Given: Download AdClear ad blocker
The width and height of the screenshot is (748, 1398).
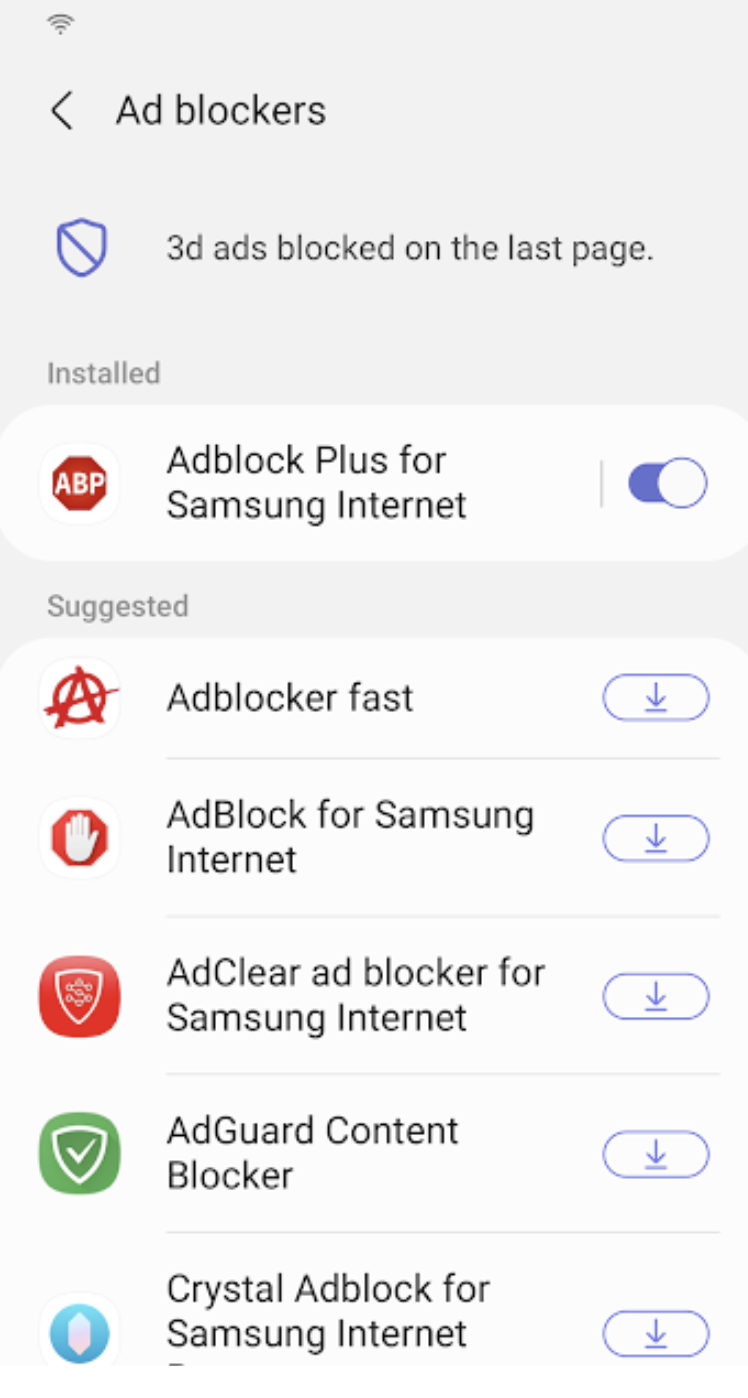Looking at the screenshot, I should pos(655,996).
